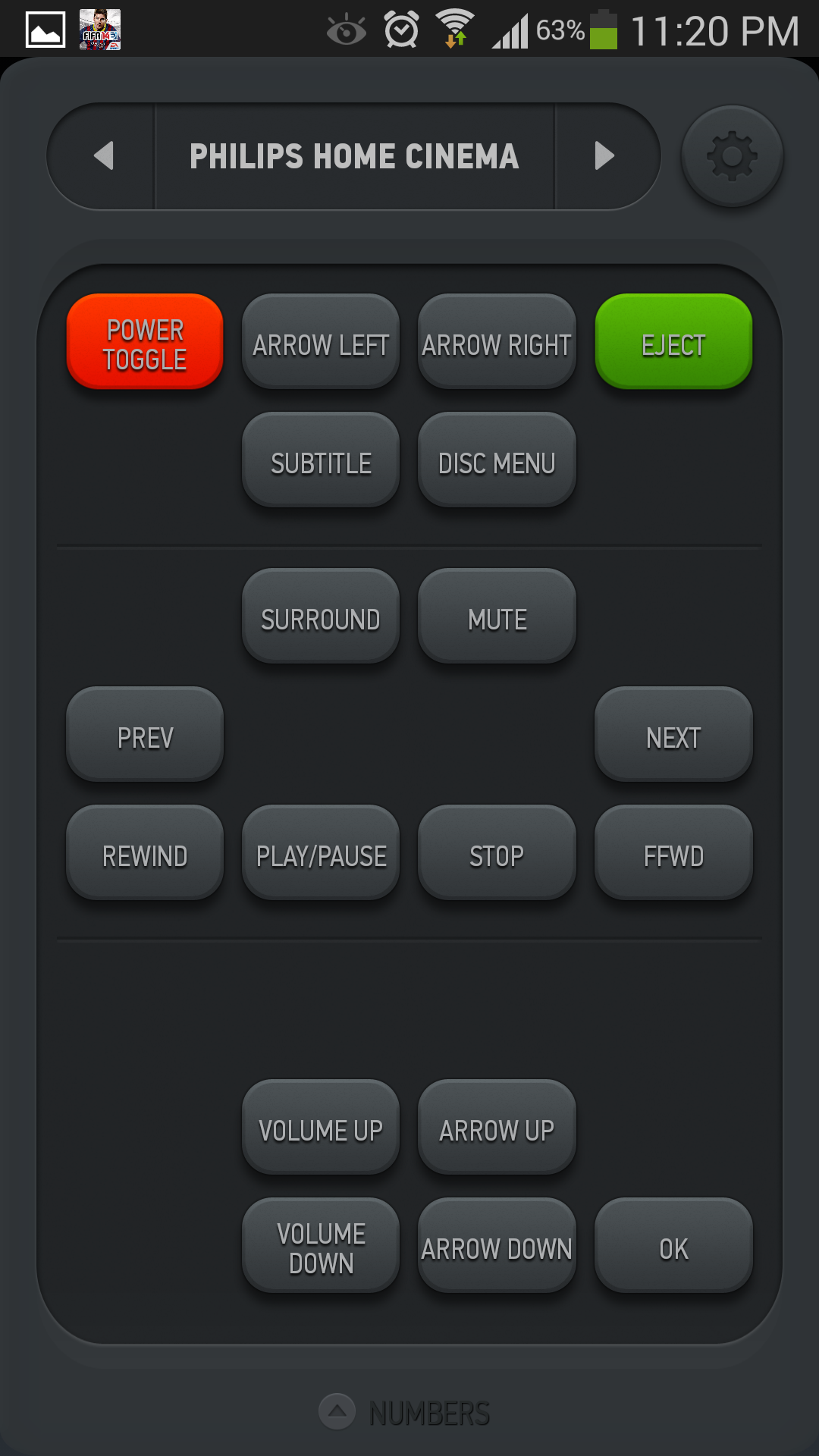Switch to the next device with right arrow
This screenshot has width=819, height=1456.
coord(604,156)
